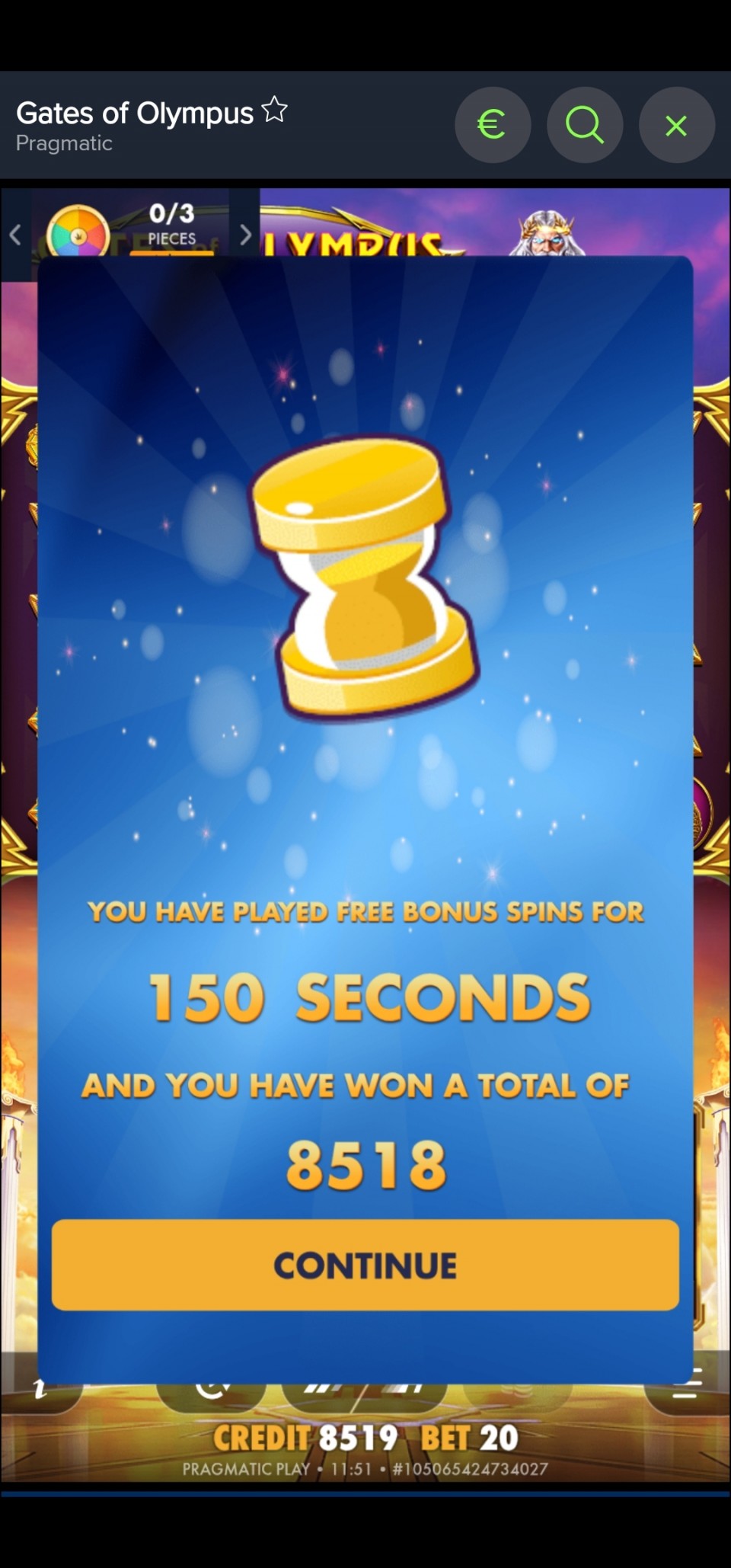Close the game with the X
The width and height of the screenshot is (731, 1568).
point(676,125)
